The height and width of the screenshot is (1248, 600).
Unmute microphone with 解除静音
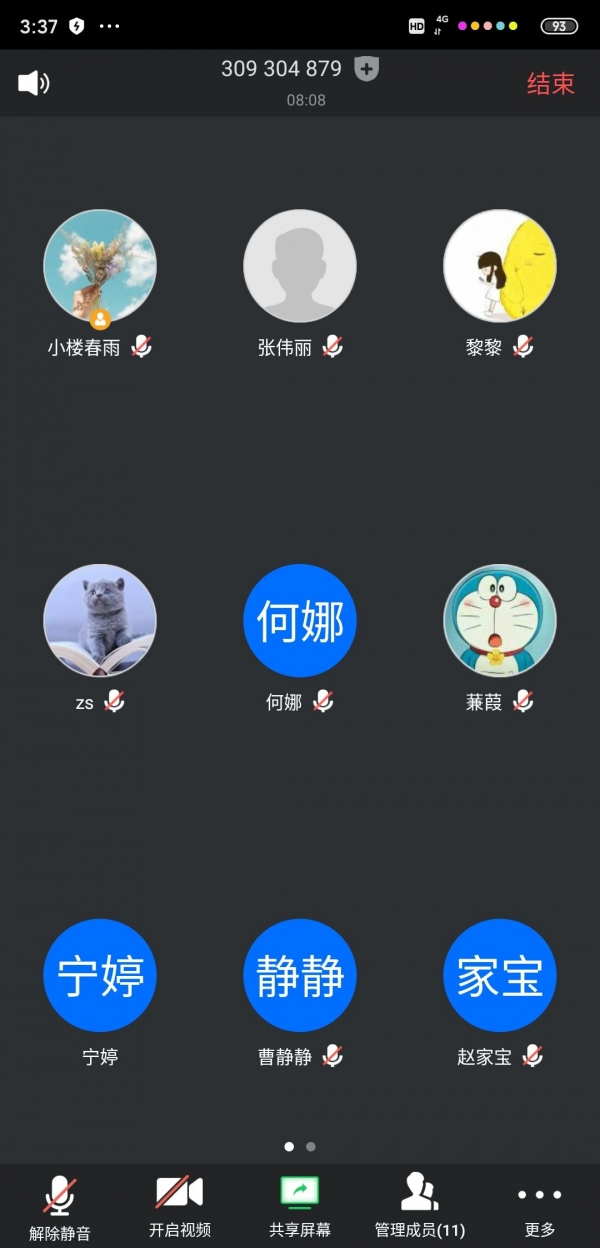pyautogui.click(x=60, y=1206)
